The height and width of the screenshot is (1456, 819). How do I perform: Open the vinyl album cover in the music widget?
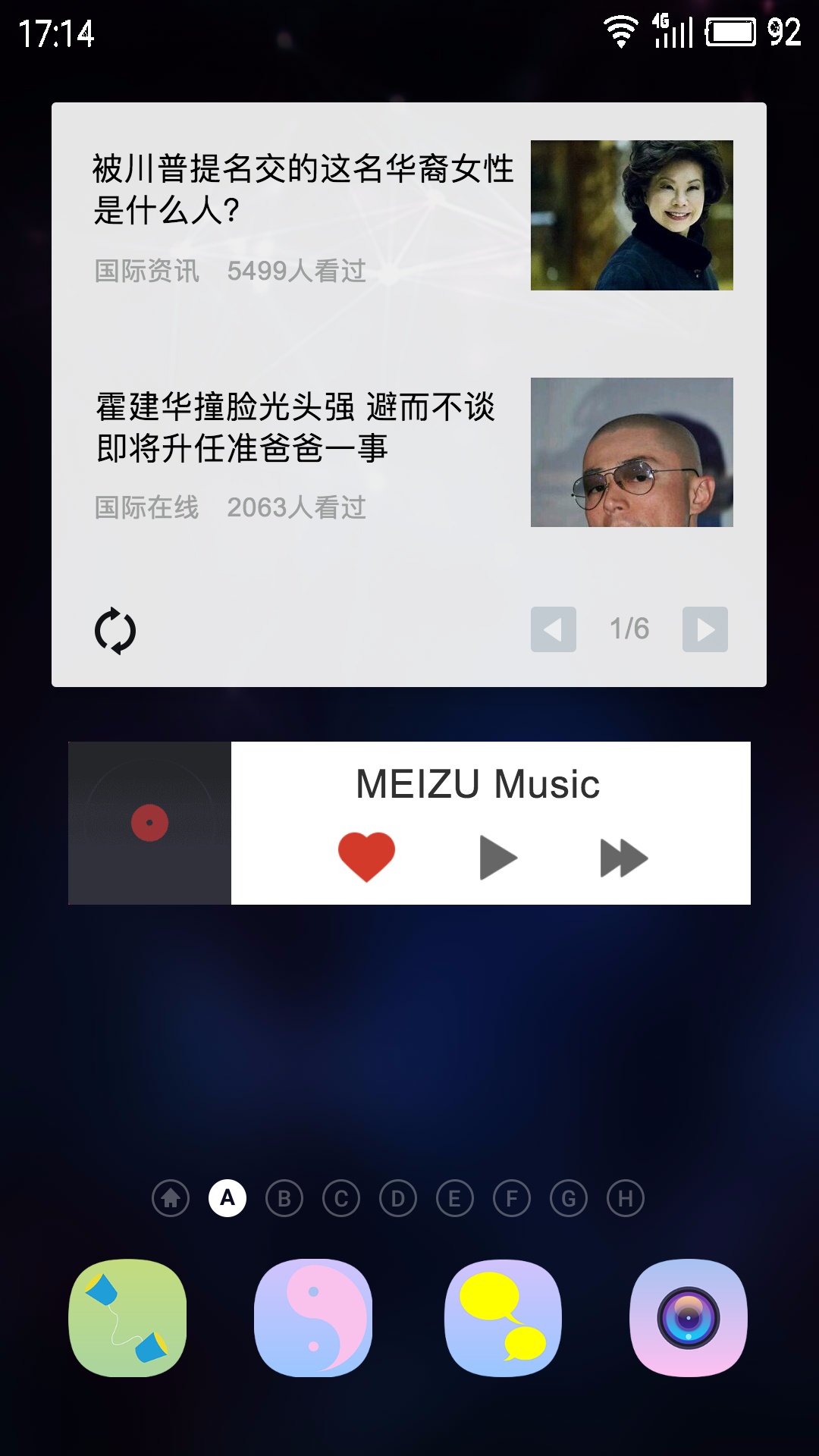(149, 823)
